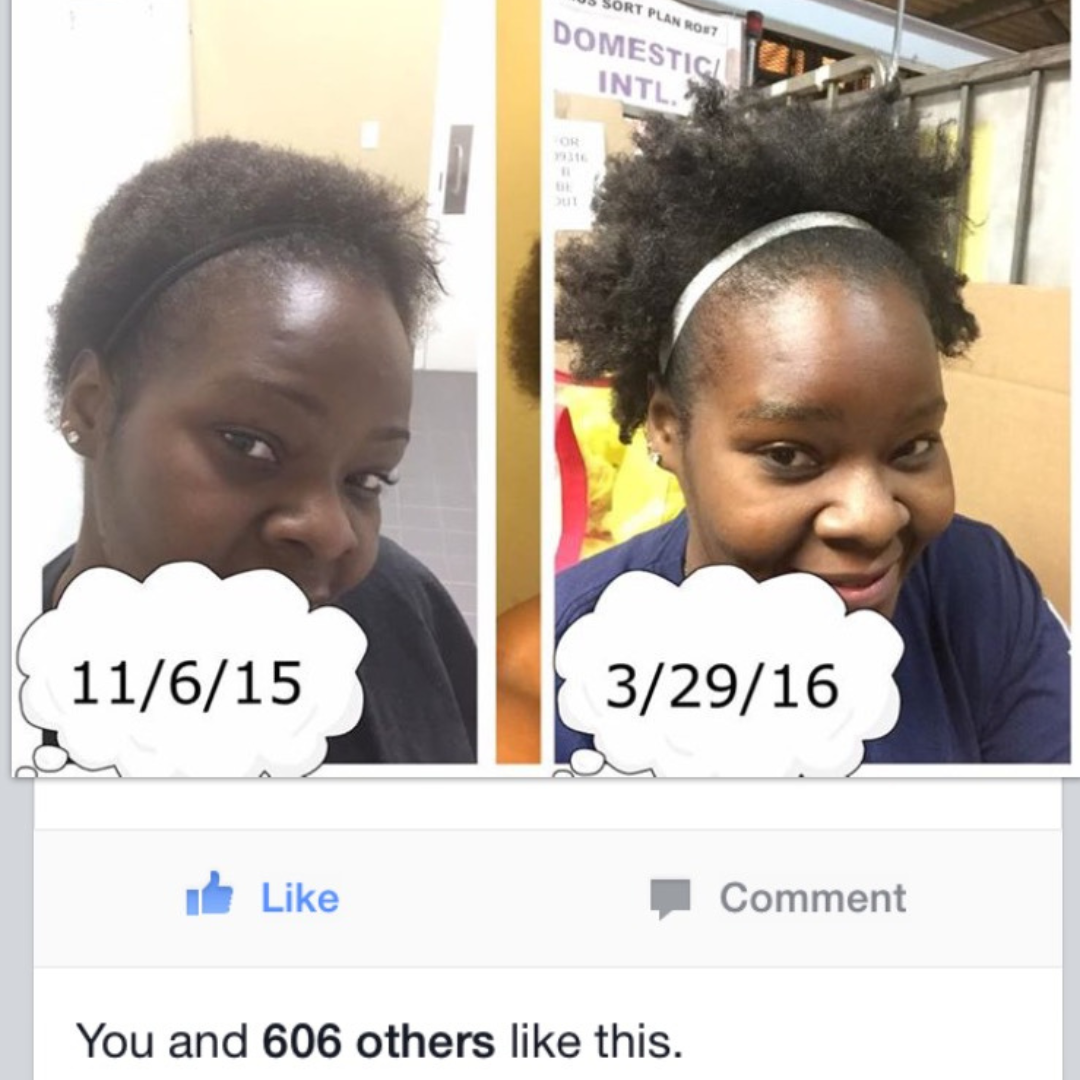1080x1080 pixels.
Task: Open the Comment box for this post
Action: pyautogui.click(x=778, y=897)
